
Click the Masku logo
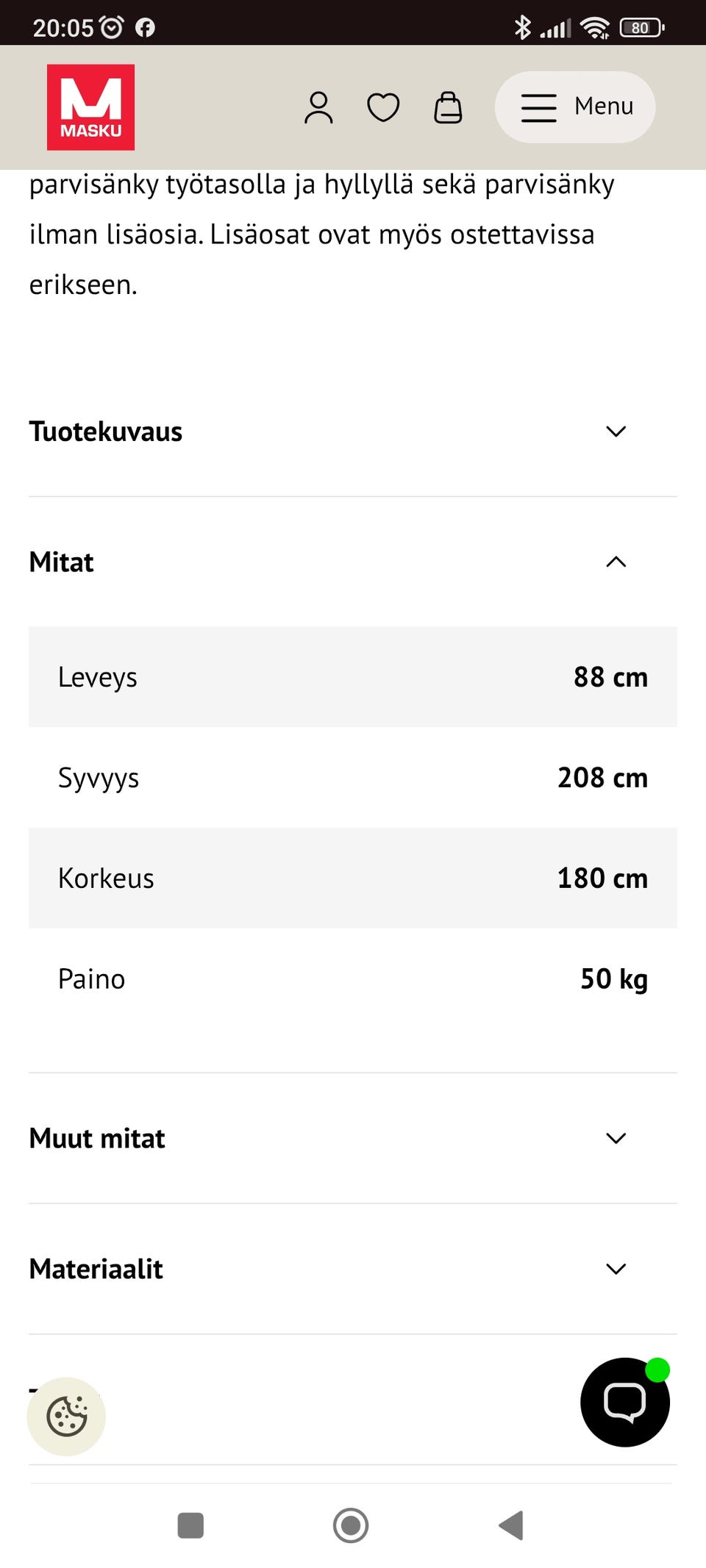pyautogui.click(x=90, y=107)
